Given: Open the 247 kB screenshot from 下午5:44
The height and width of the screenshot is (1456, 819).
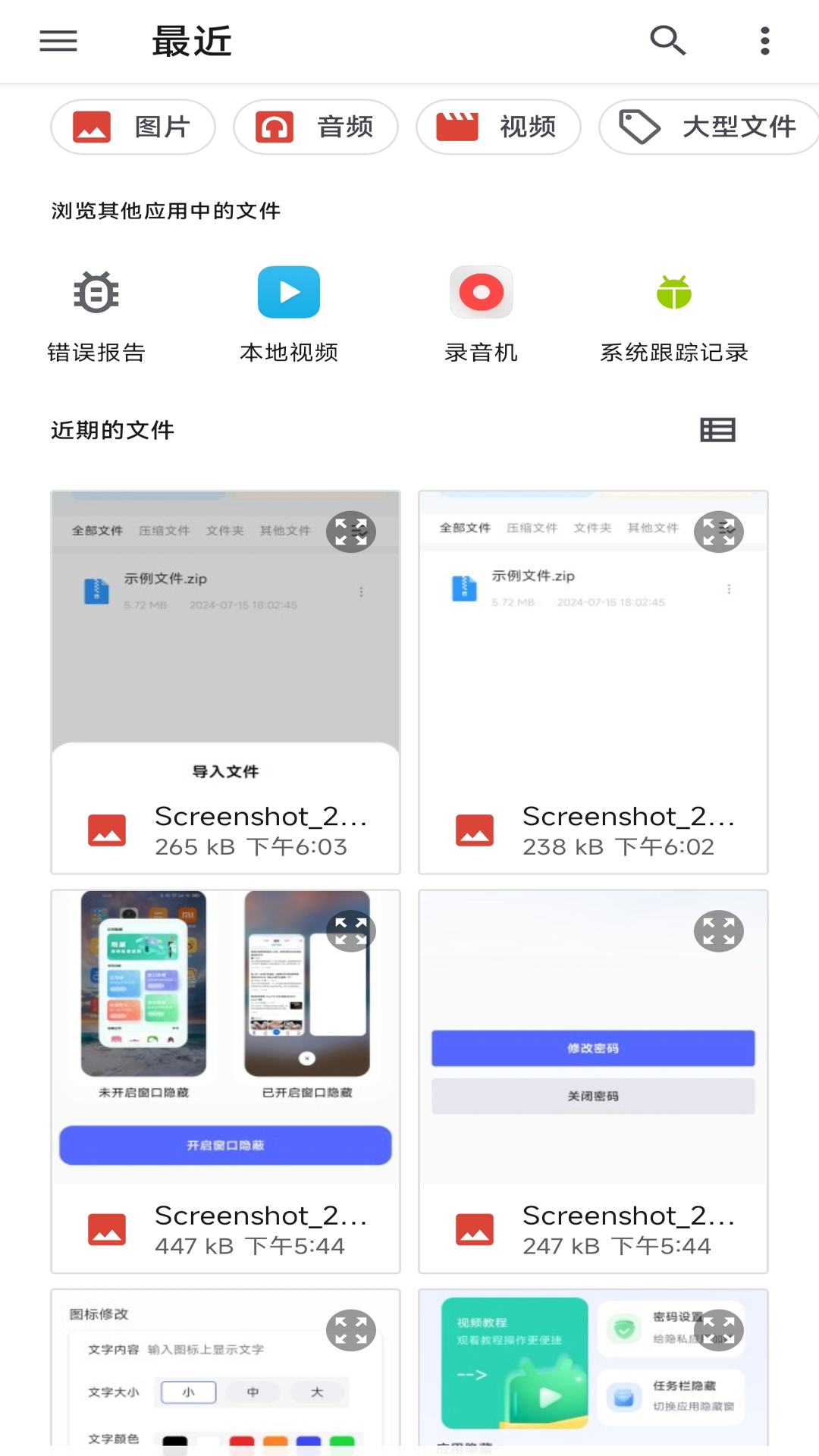Looking at the screenshot, I should point(593,1229).
